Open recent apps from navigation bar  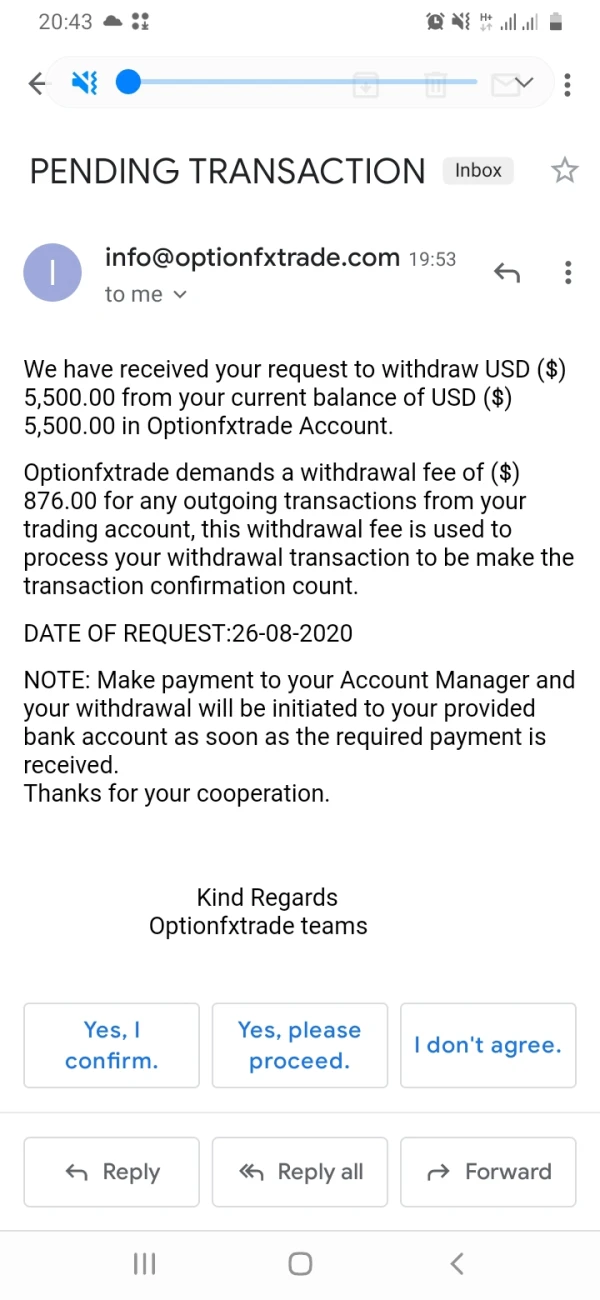144,1264
